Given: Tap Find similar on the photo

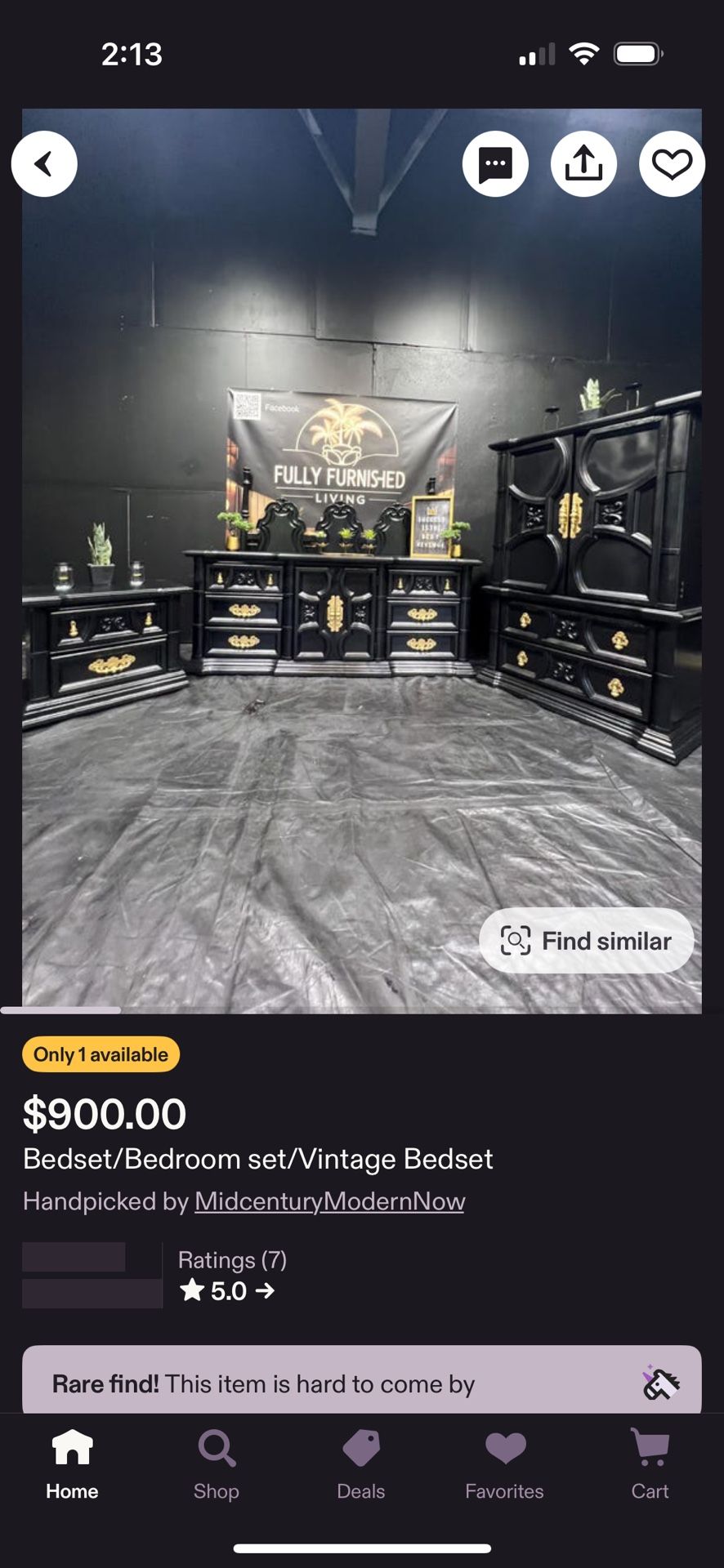Looking at the screenshot, I should [587, 941].
